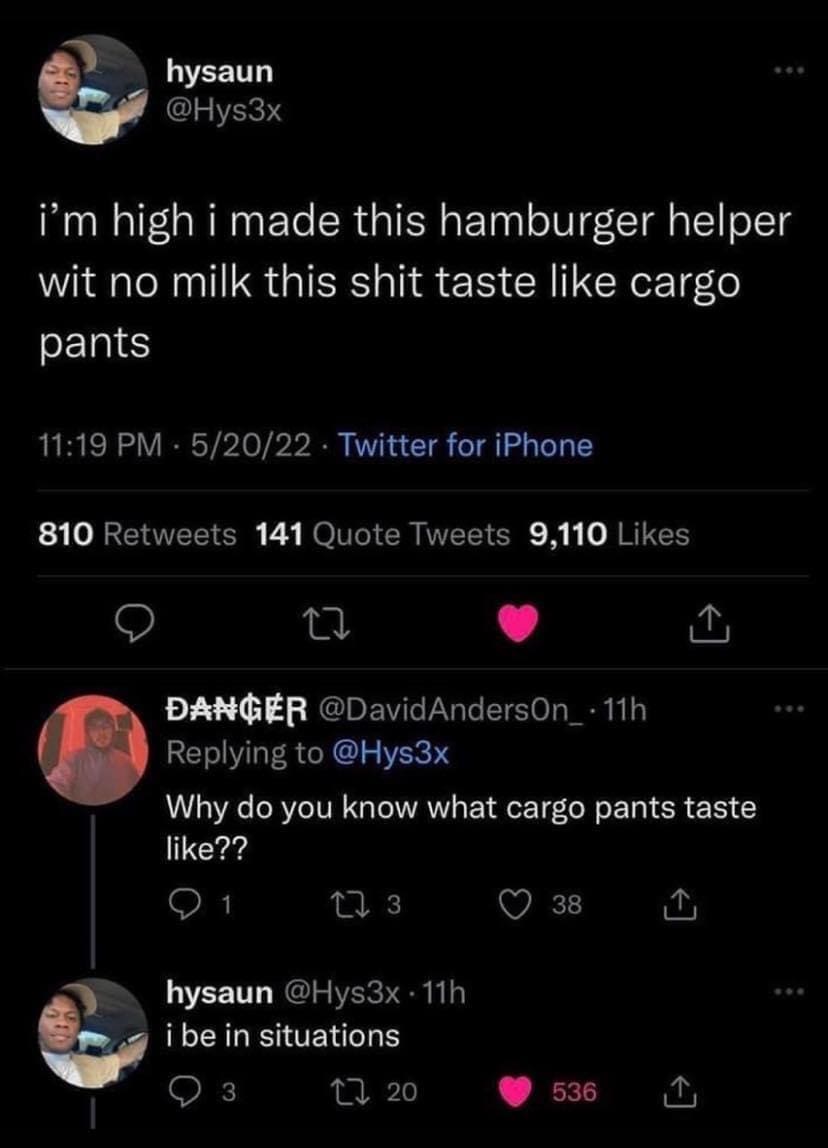View the 141 Quote Tweets
This screenshot has width=828, height=1148.
point(383,535)
